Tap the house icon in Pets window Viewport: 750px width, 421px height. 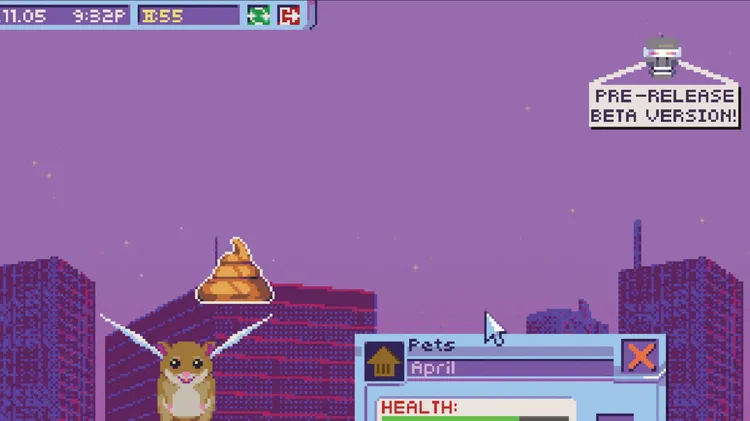coord(384,361)
